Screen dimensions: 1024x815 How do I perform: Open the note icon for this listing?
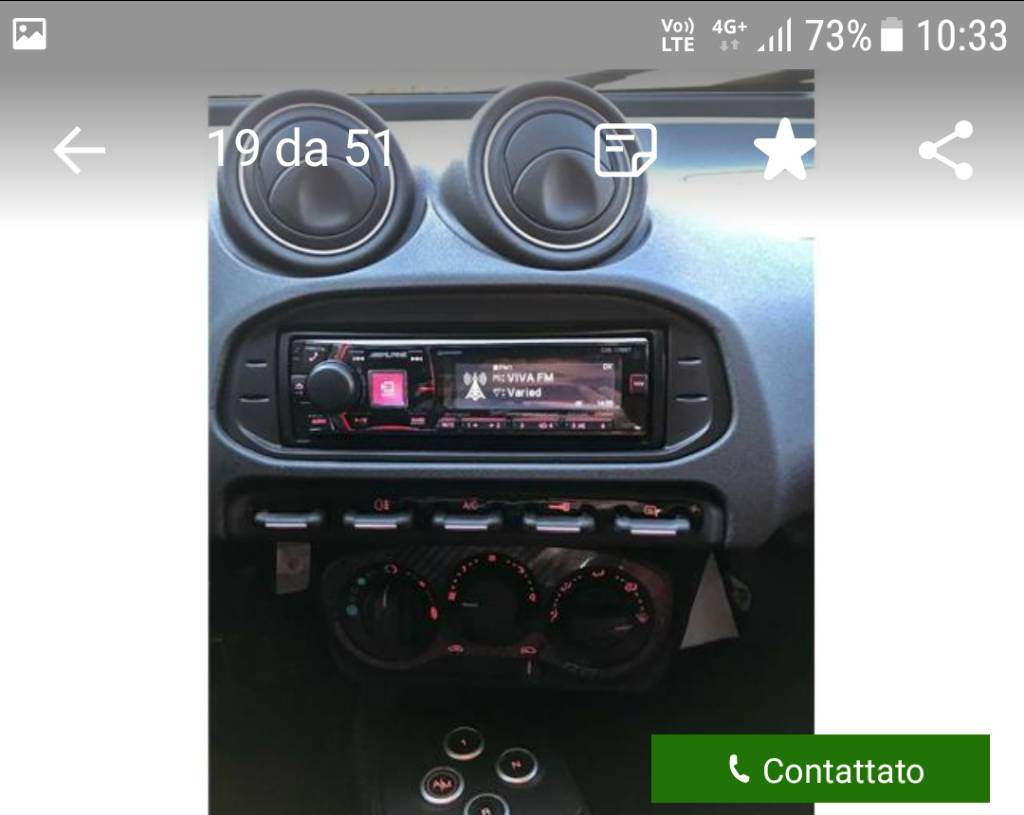(x=626, y=150)
